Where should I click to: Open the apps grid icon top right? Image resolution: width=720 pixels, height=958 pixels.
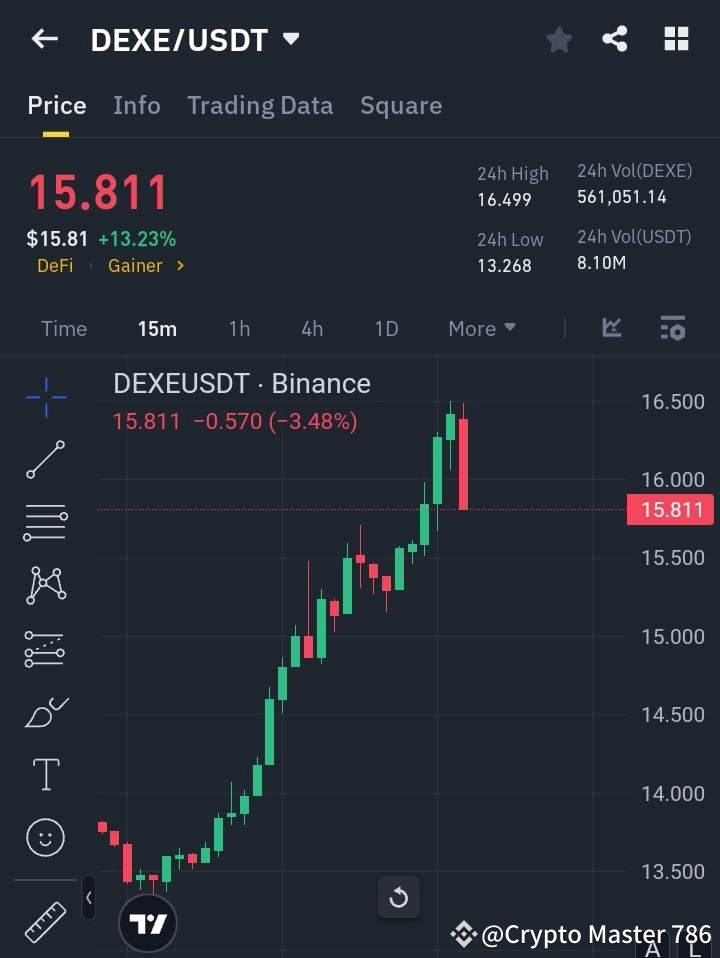[x=676, y=39]
